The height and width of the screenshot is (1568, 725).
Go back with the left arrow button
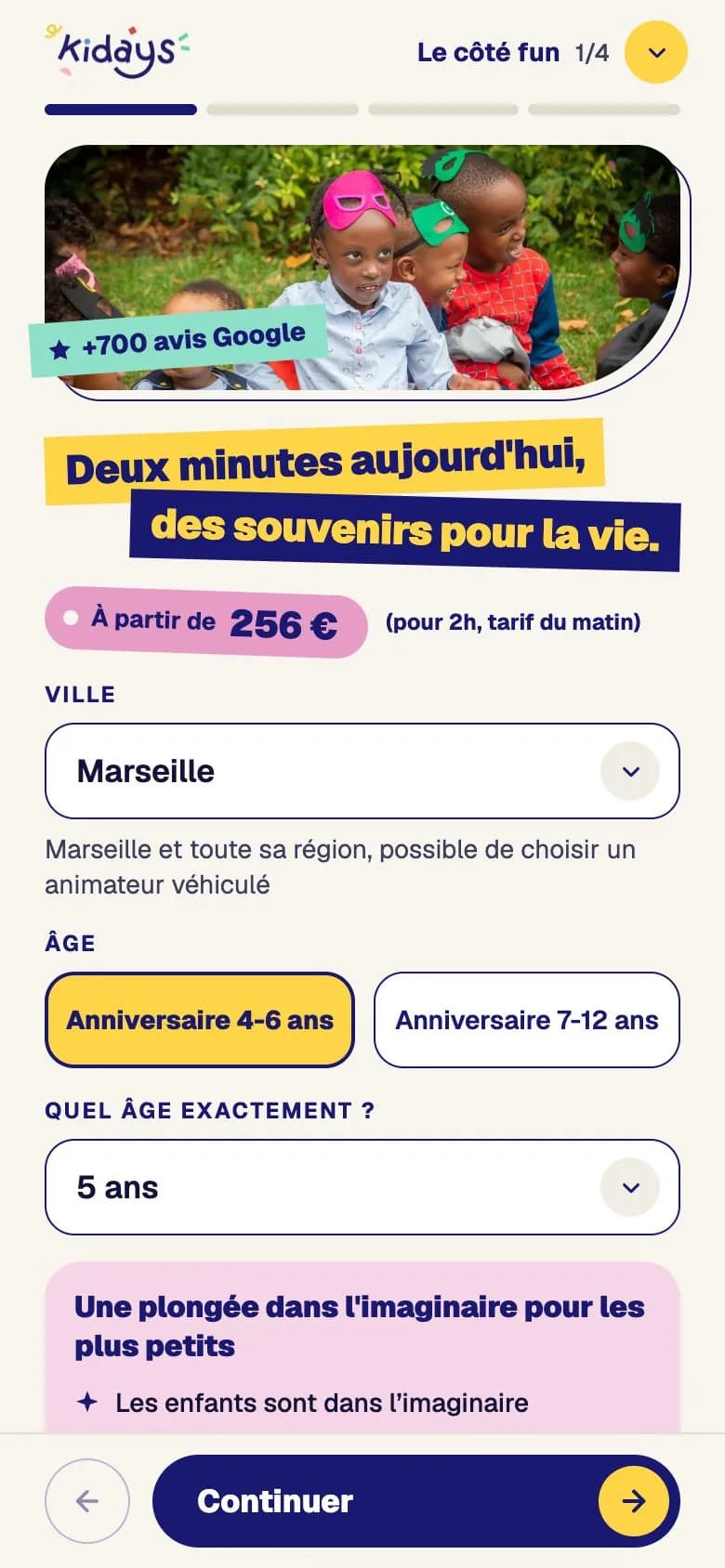87,1501
